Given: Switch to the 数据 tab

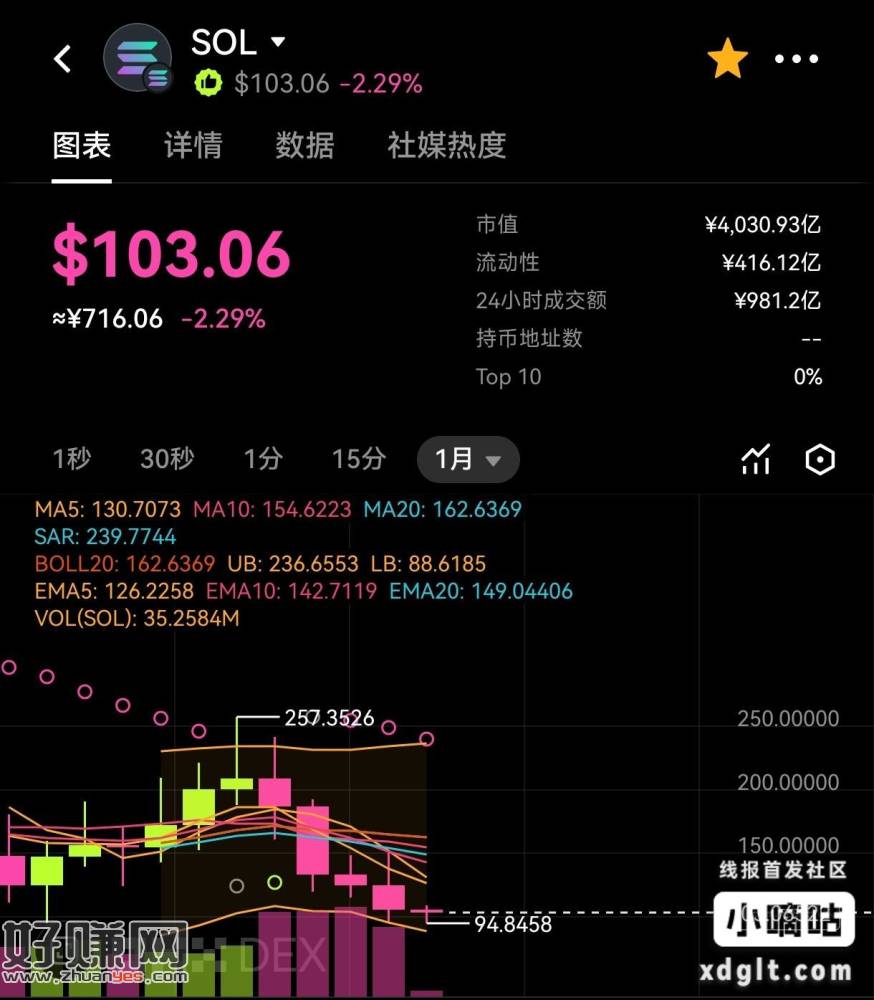Looking at the screenshot, I should coord(305,146).
